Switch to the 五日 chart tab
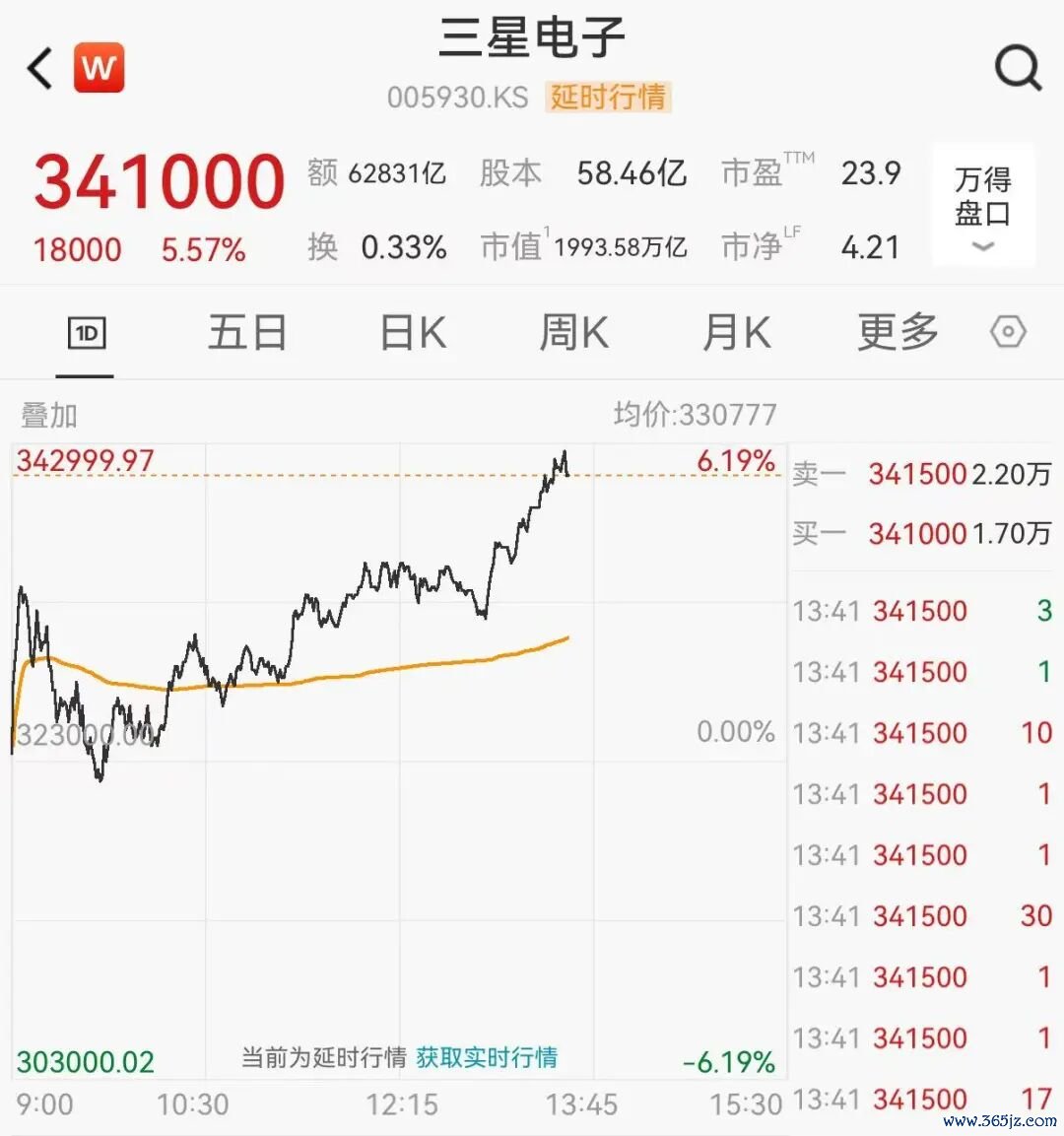This screenshot has width=1064, height=1136. tap(247, 333)
